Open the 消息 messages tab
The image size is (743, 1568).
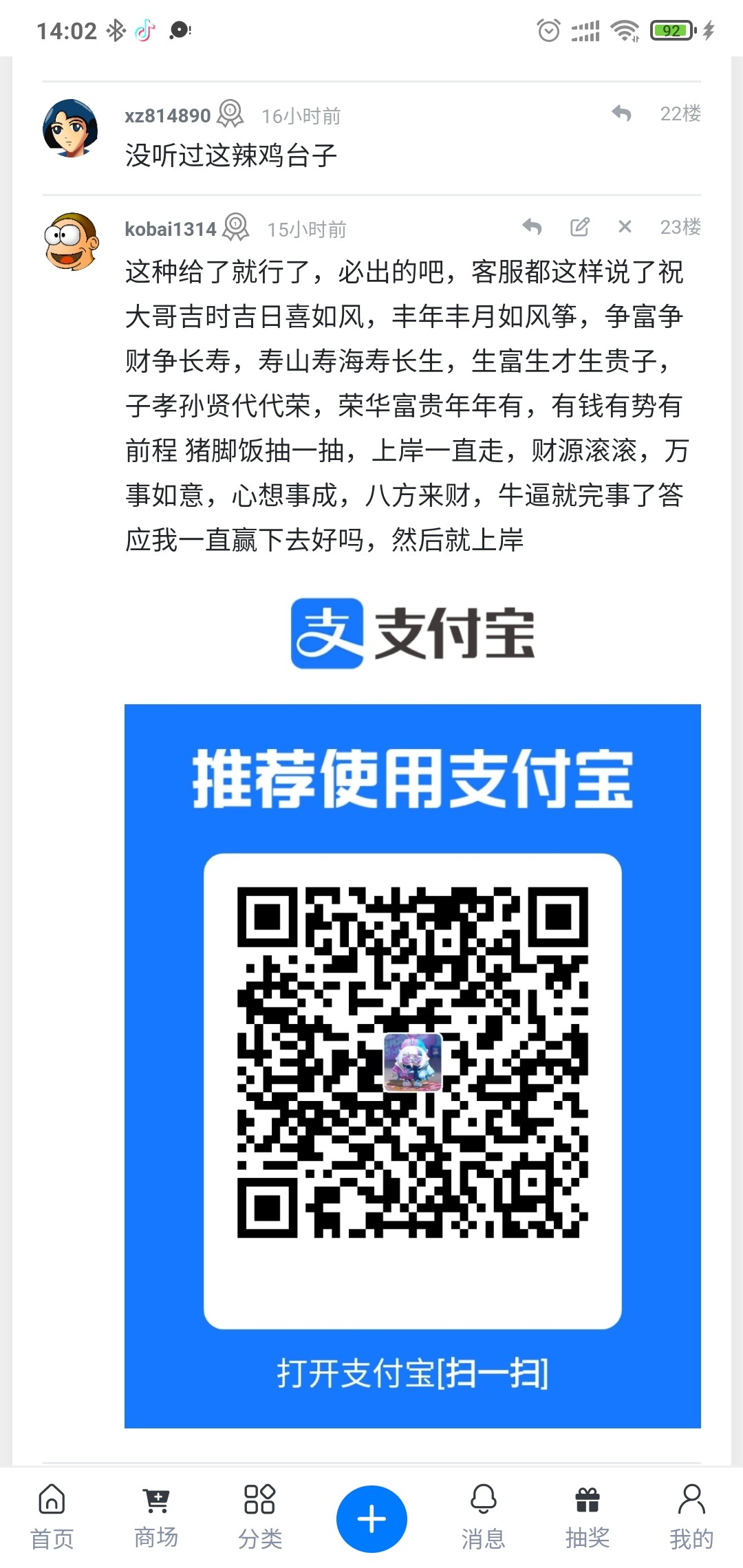click(483, 1517)
